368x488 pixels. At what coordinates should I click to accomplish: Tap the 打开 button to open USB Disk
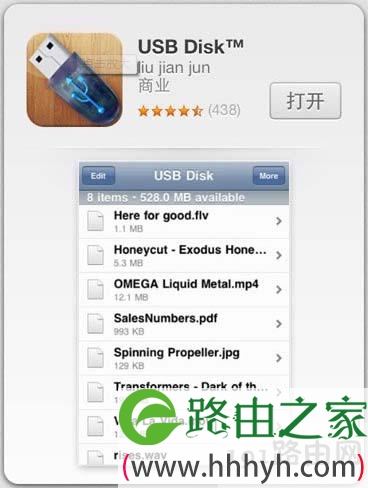click(x=305, y=101)
